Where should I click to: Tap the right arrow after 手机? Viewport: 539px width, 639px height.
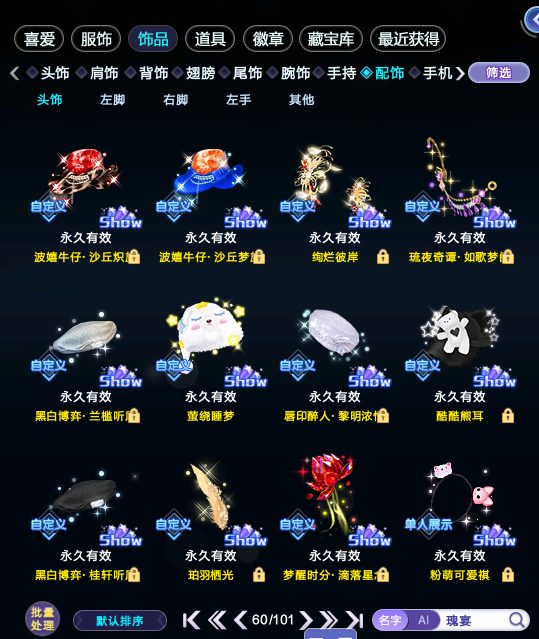[460, 73]
